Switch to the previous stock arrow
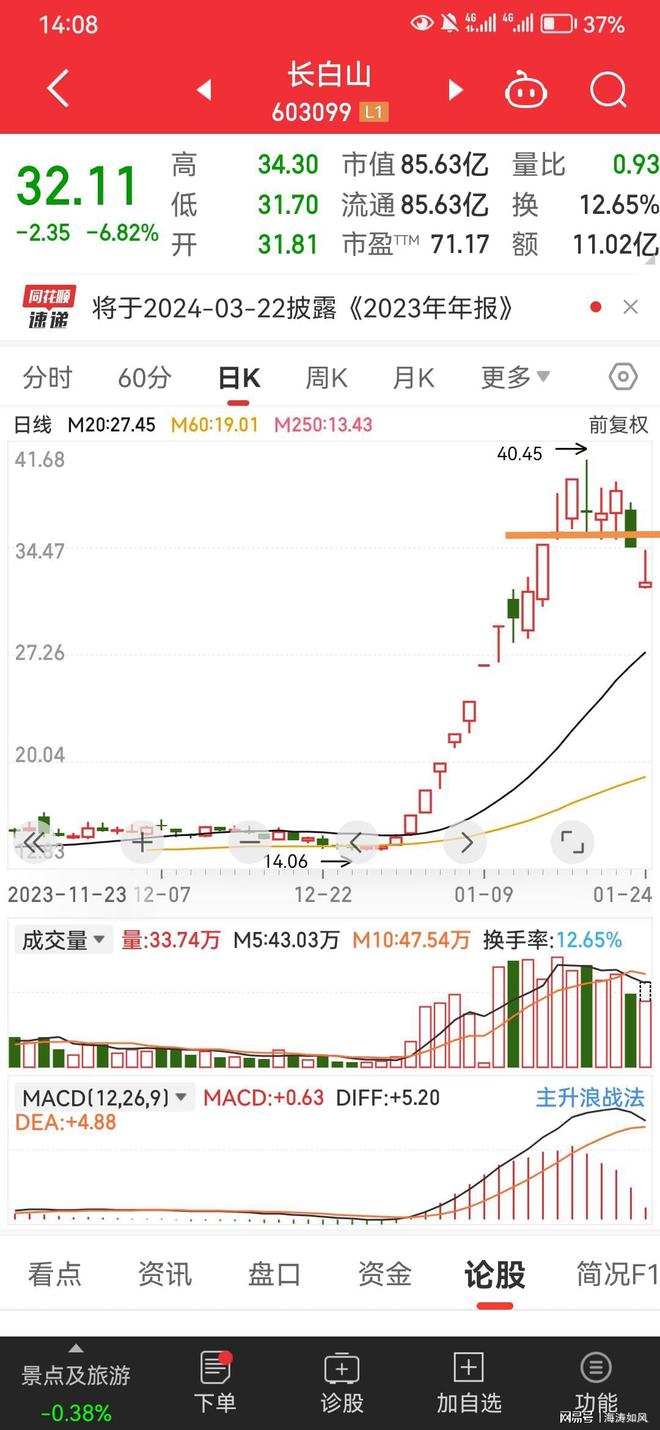The width and height of the screenshot is (660, 1430). pyautogui.click(x=204, y=90)
